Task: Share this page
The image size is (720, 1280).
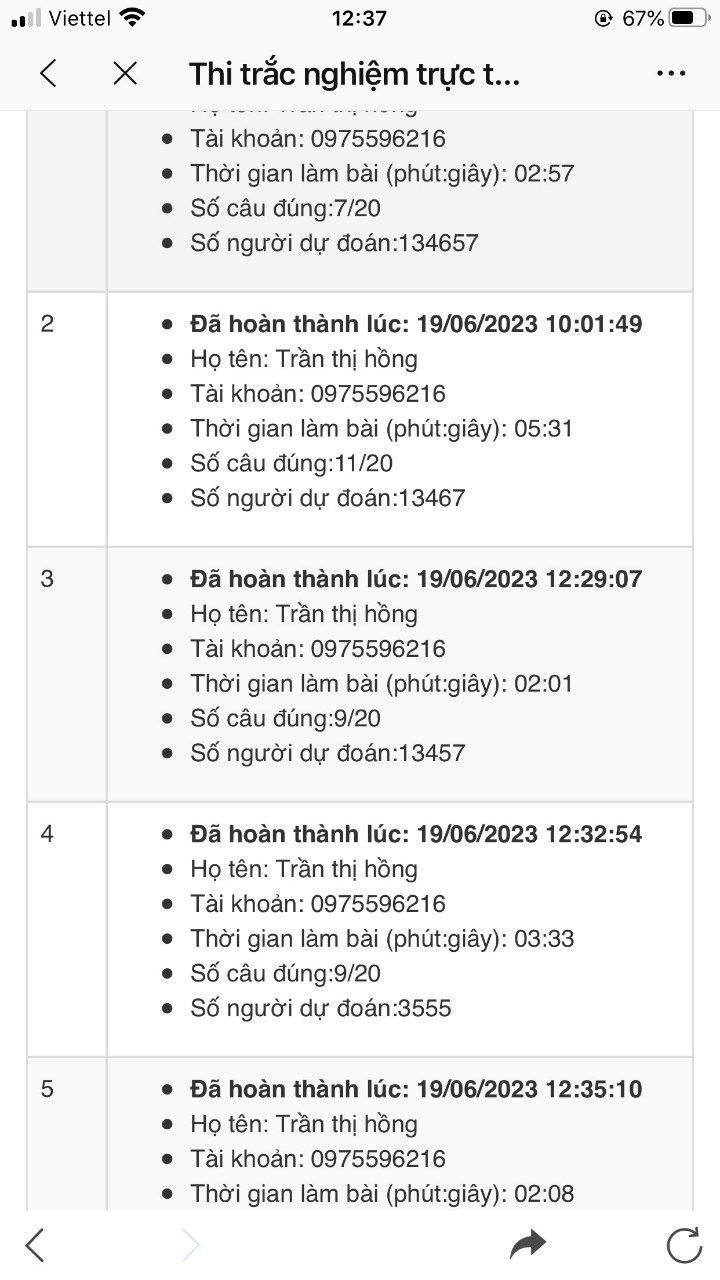Action: (528, 1244)
